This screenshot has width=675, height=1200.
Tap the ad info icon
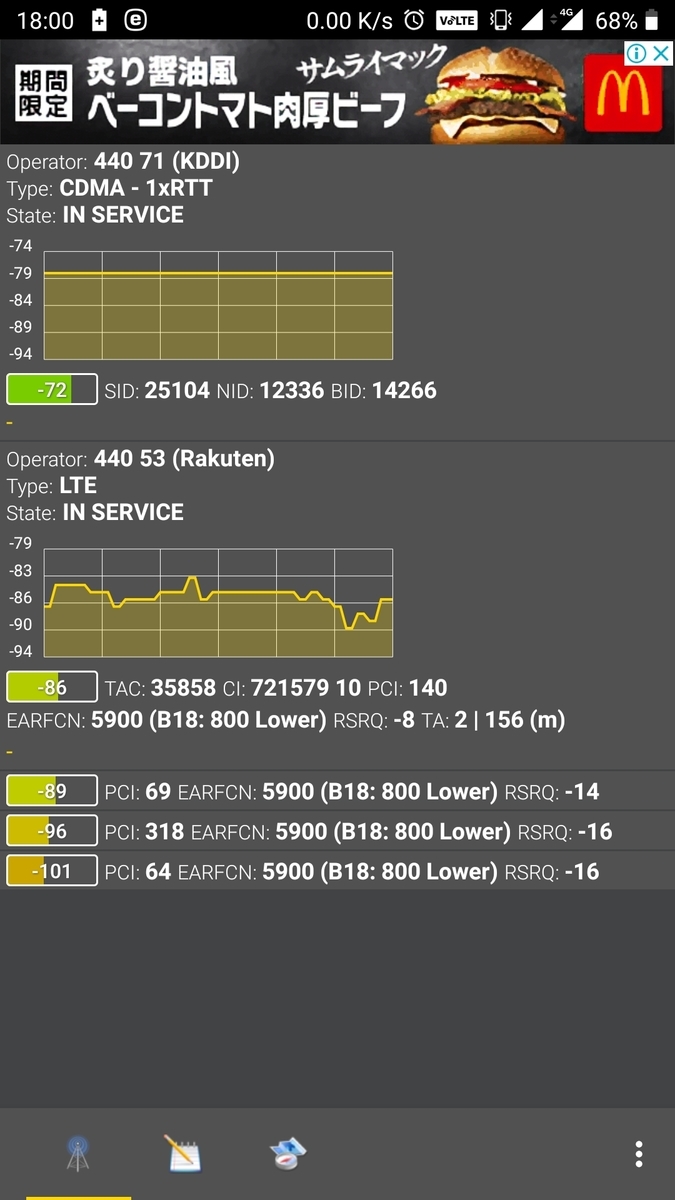(x=636, y=54)
